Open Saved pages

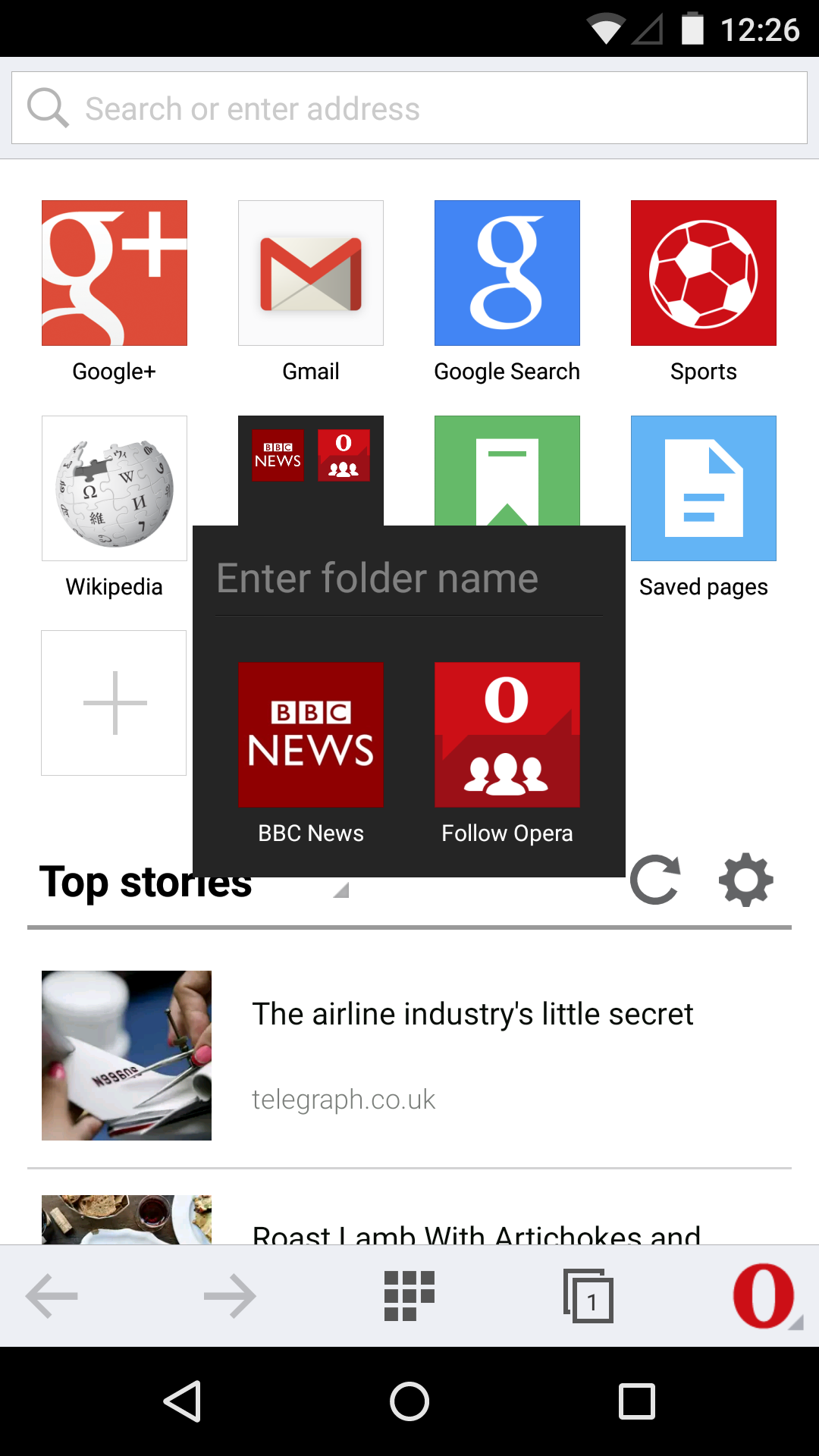point(703,488)
